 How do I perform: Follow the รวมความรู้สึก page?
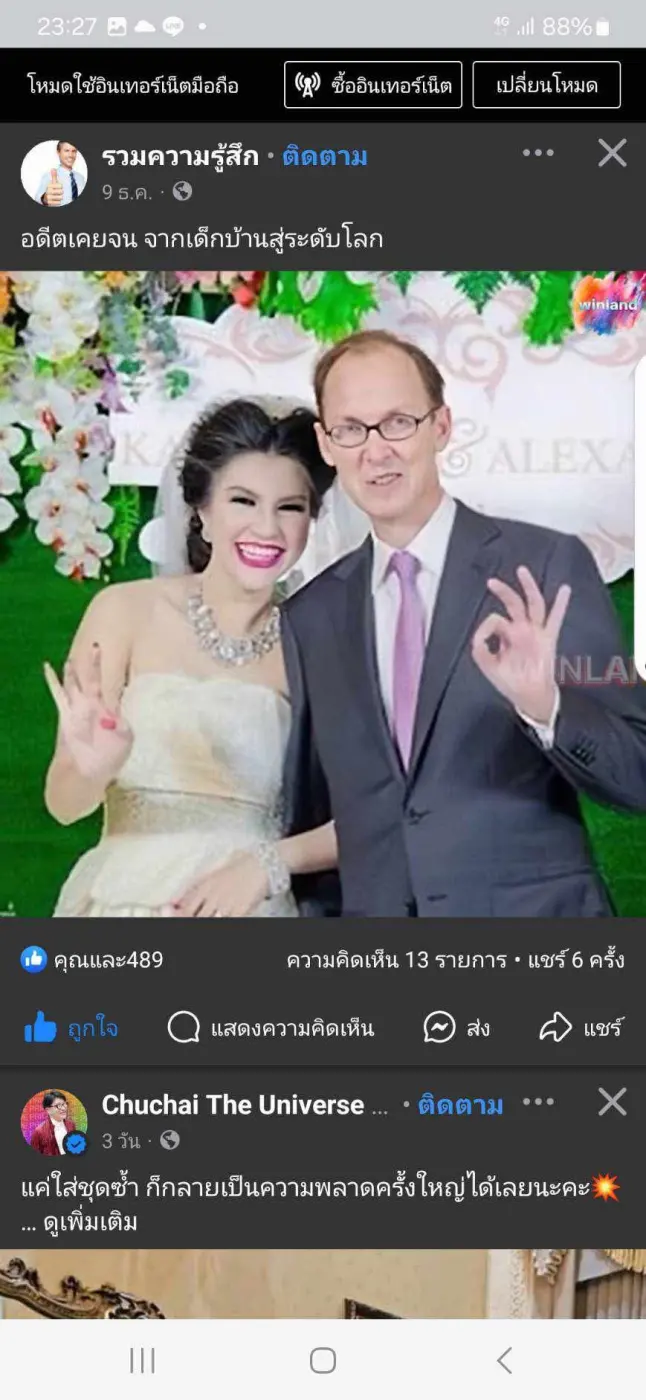coord(324,156)
